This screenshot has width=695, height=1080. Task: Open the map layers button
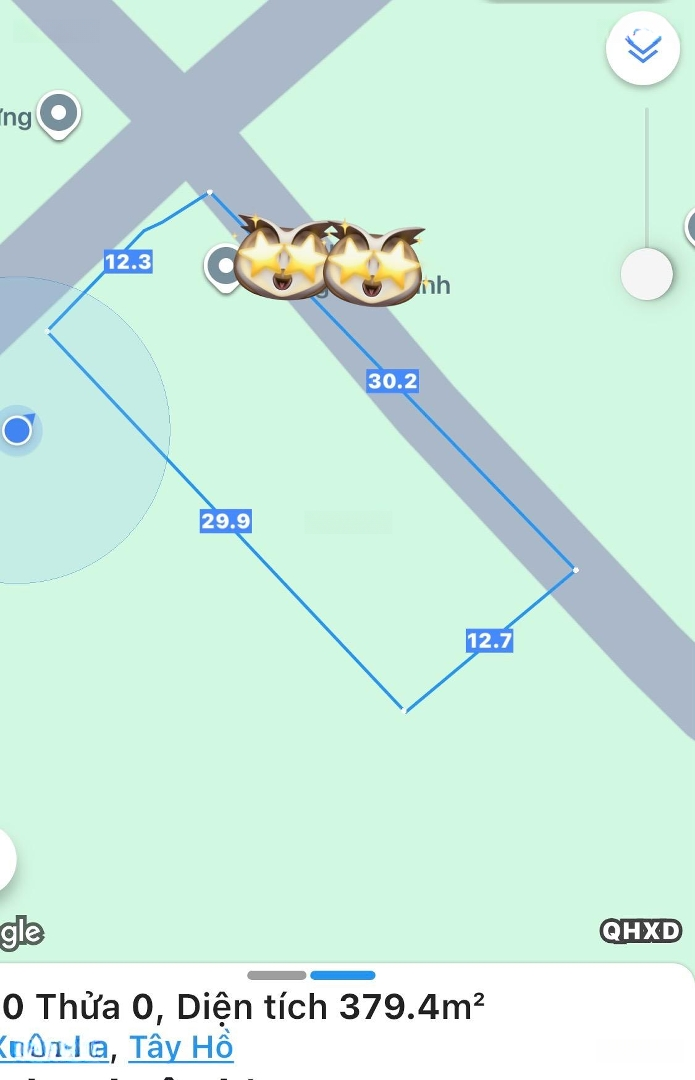pos(643,48)
